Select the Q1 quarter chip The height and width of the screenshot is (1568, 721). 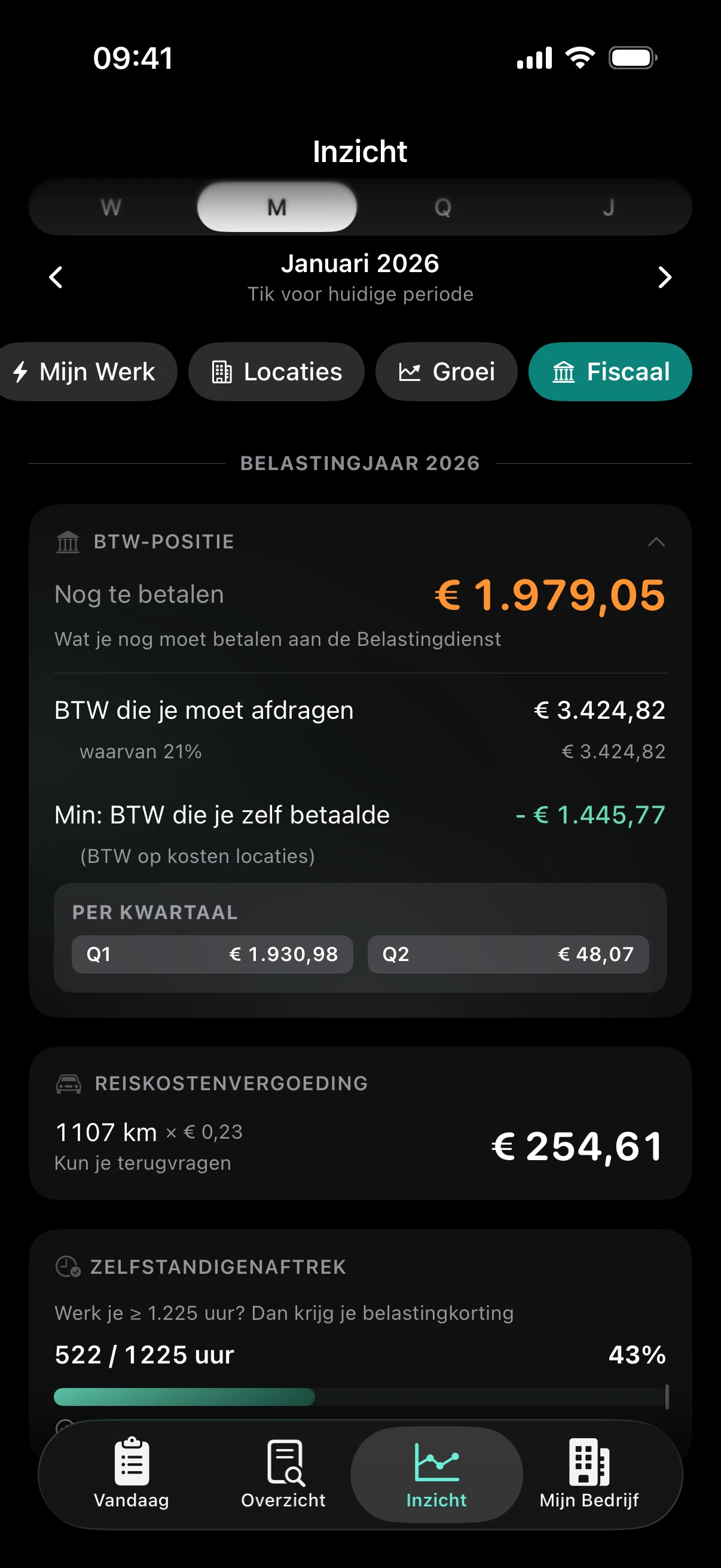[x=212, y=954]
